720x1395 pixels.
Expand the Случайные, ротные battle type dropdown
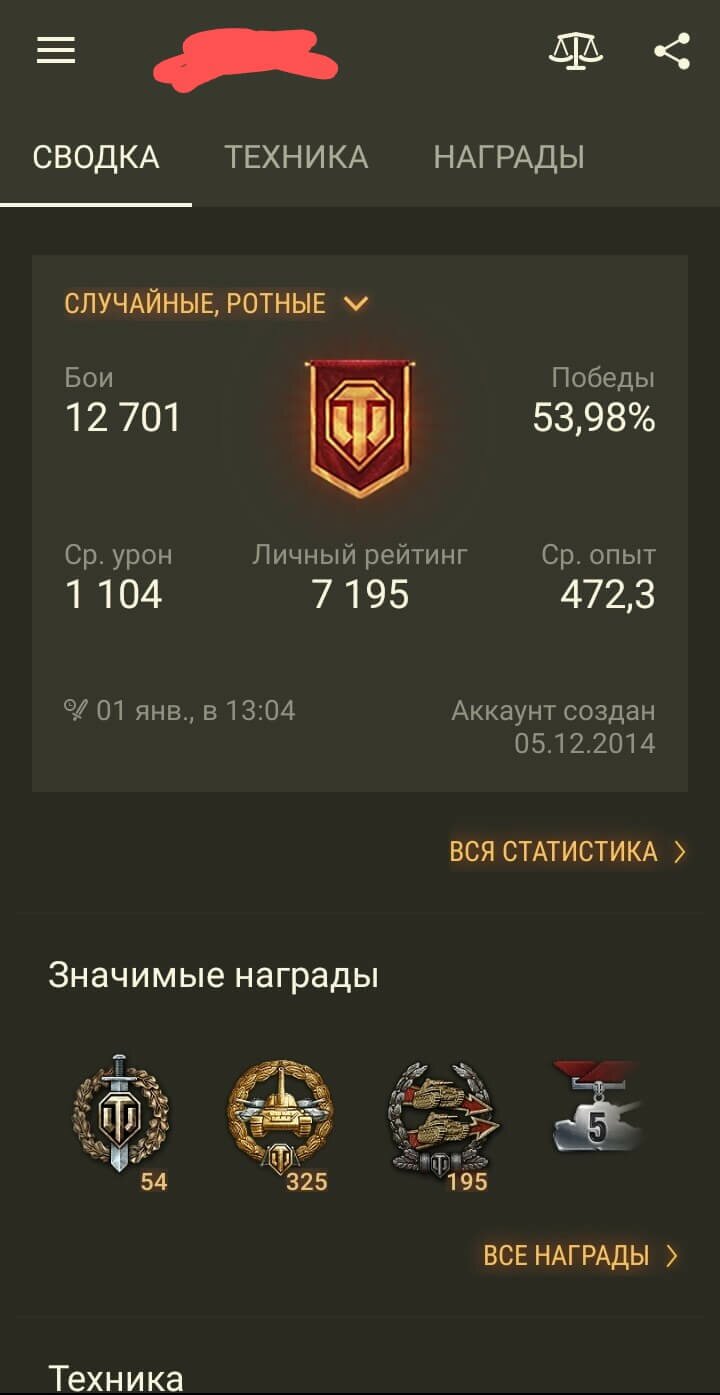[x=217, y=303]
